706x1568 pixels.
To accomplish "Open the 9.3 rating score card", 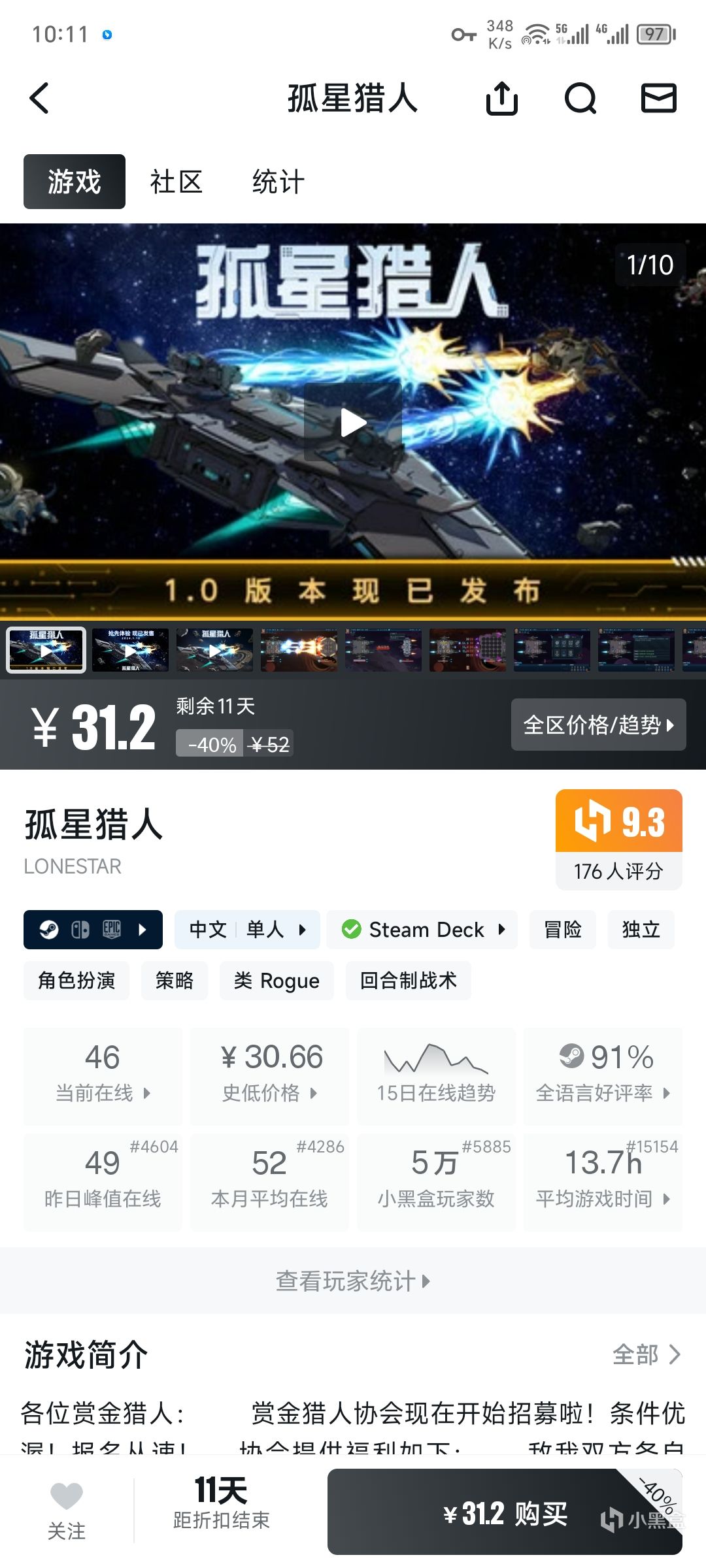I will (x=618, y=839).
